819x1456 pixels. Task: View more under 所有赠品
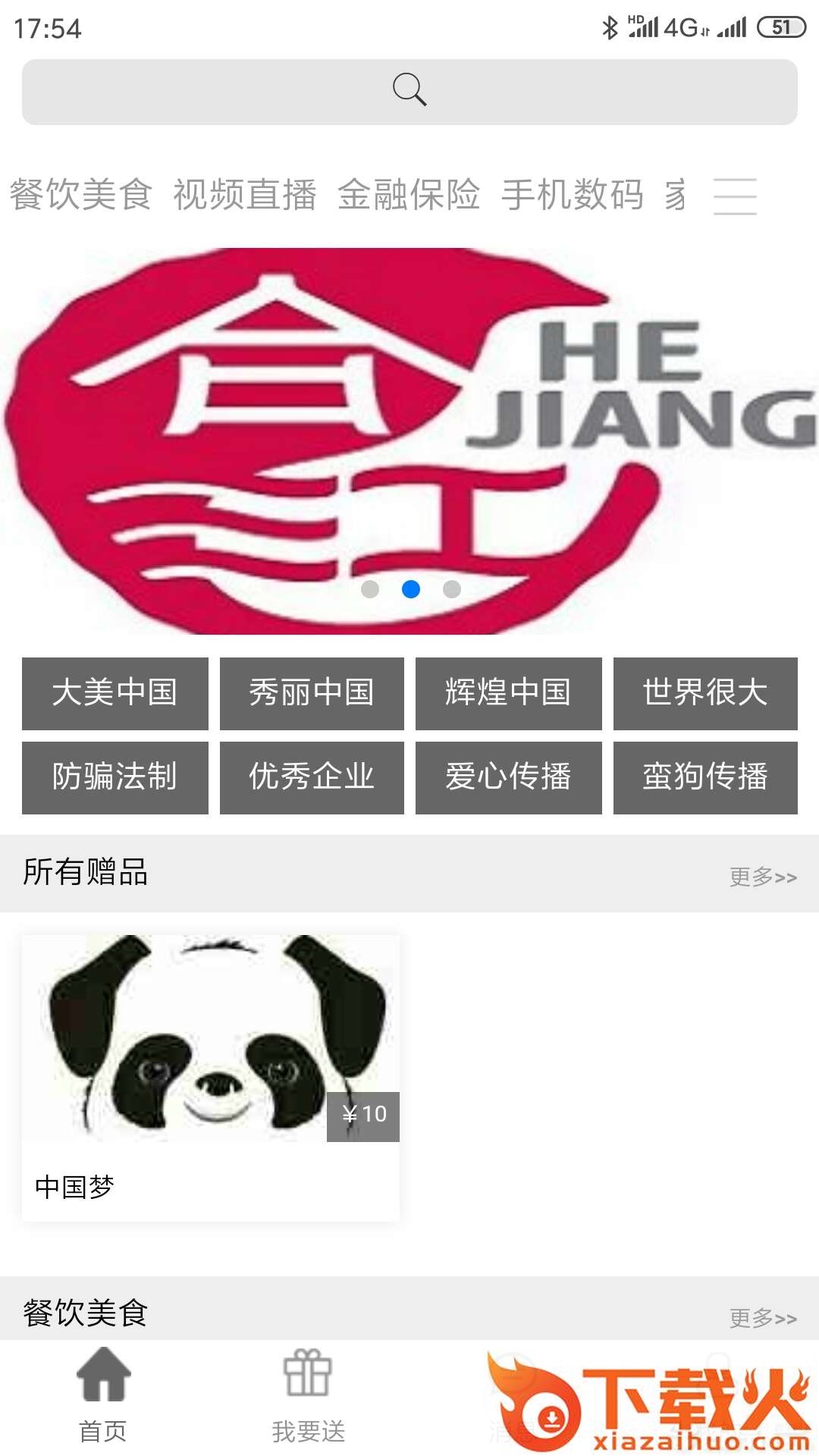pos(763,877)
